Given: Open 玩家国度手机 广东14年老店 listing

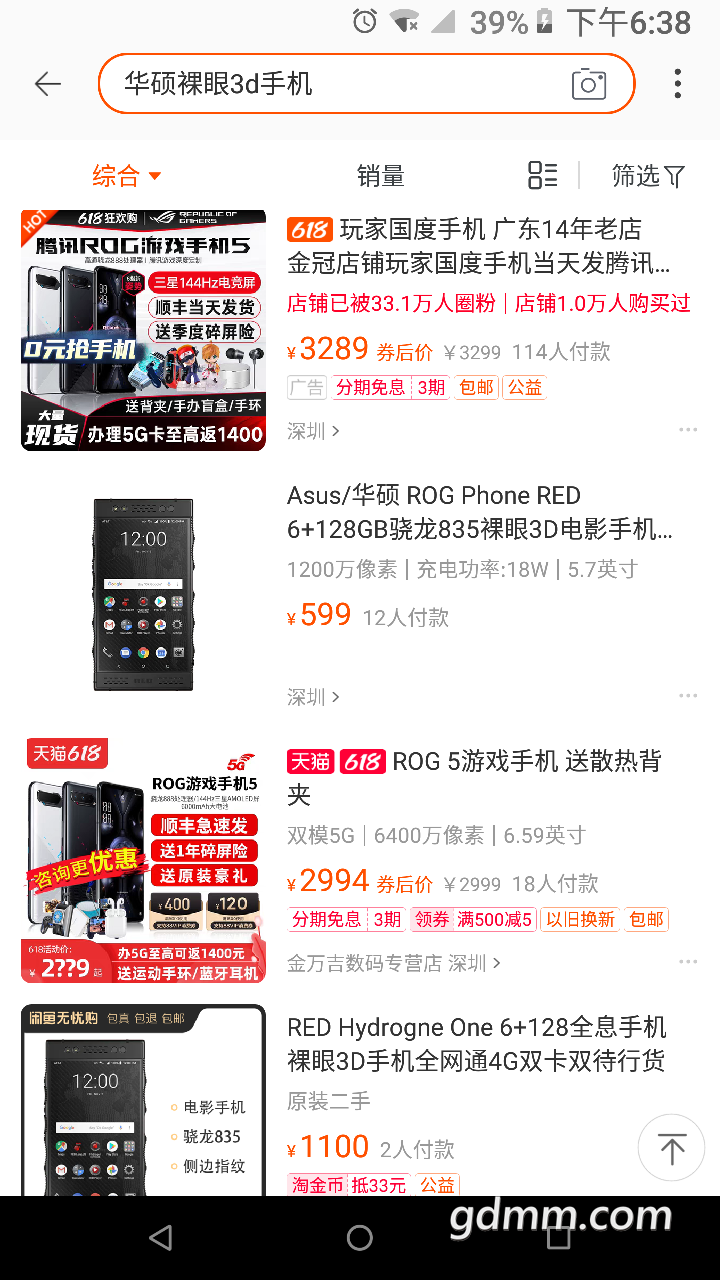Looking at the screenshot, I should [478, 246].
